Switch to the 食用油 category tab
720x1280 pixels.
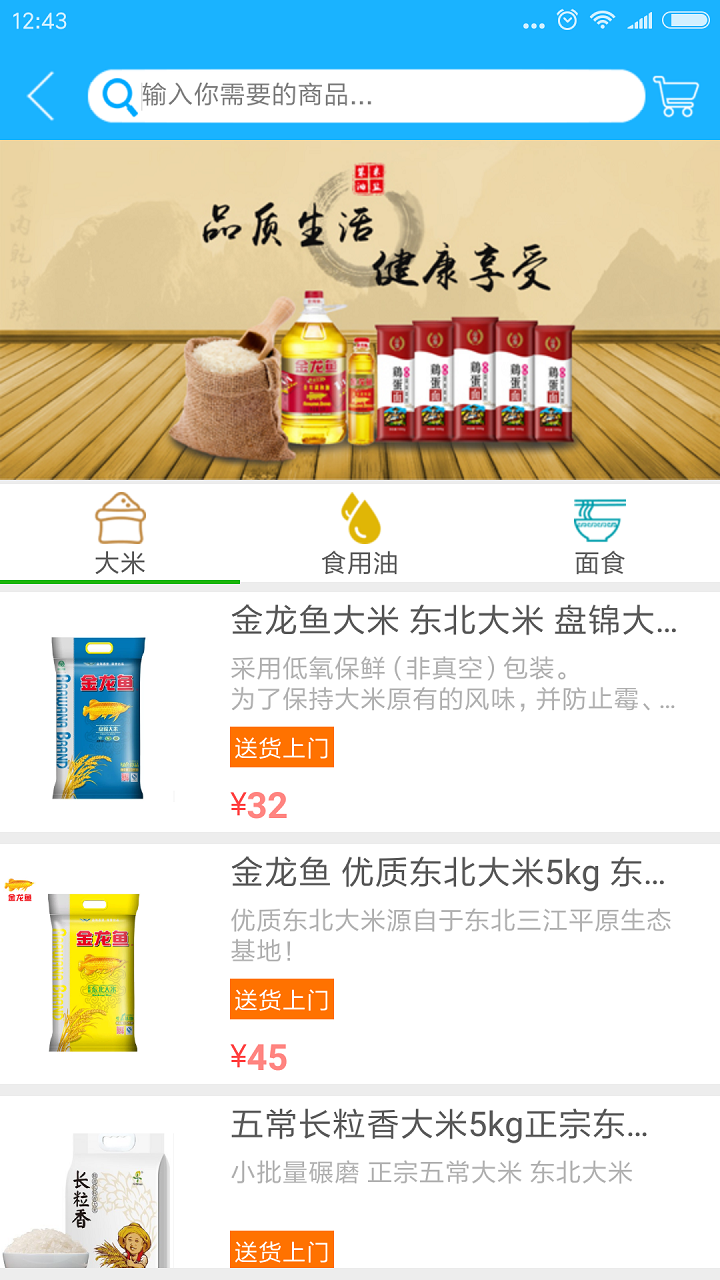tap(360, 562)
